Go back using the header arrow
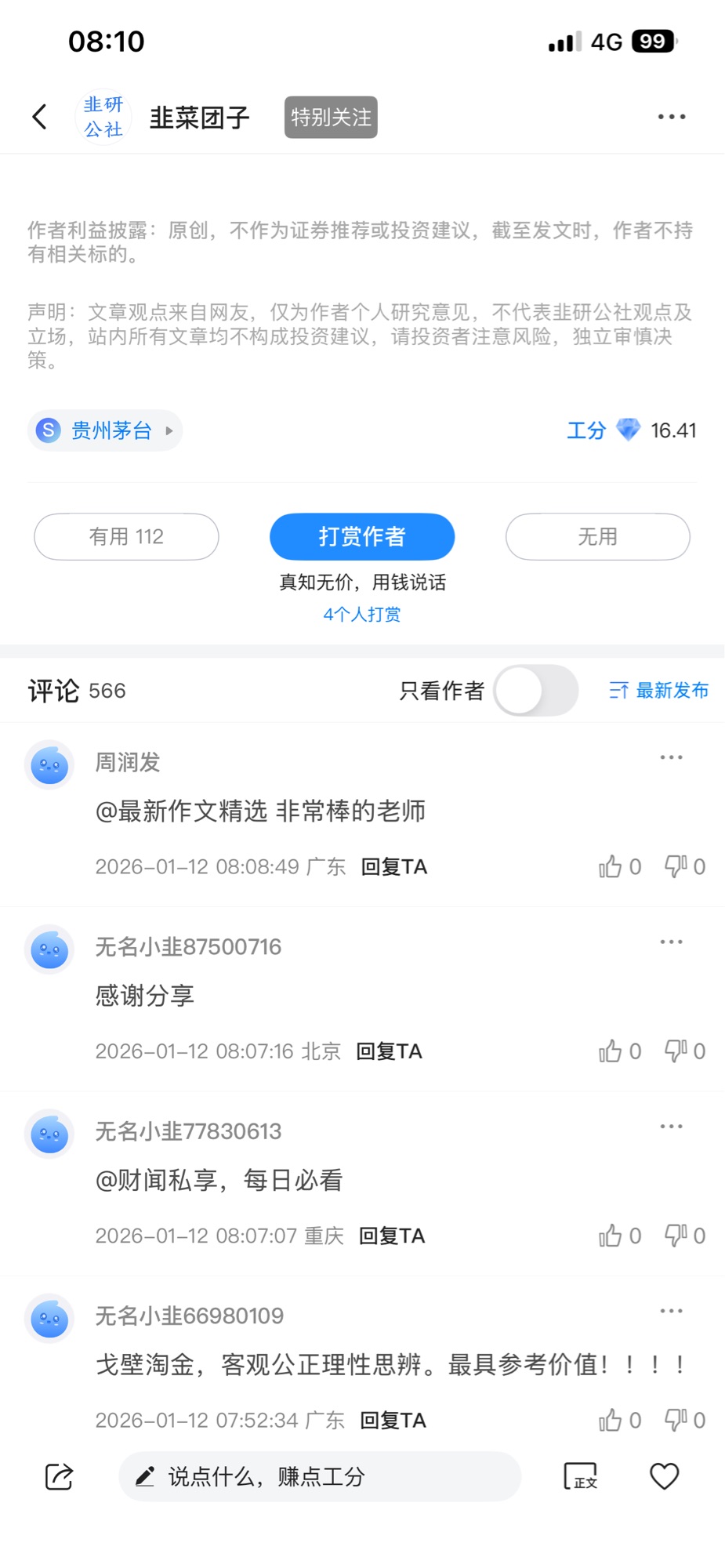The width and height of the screenshot is (725, 1568). pyautogui.click(x=40, y=117)
